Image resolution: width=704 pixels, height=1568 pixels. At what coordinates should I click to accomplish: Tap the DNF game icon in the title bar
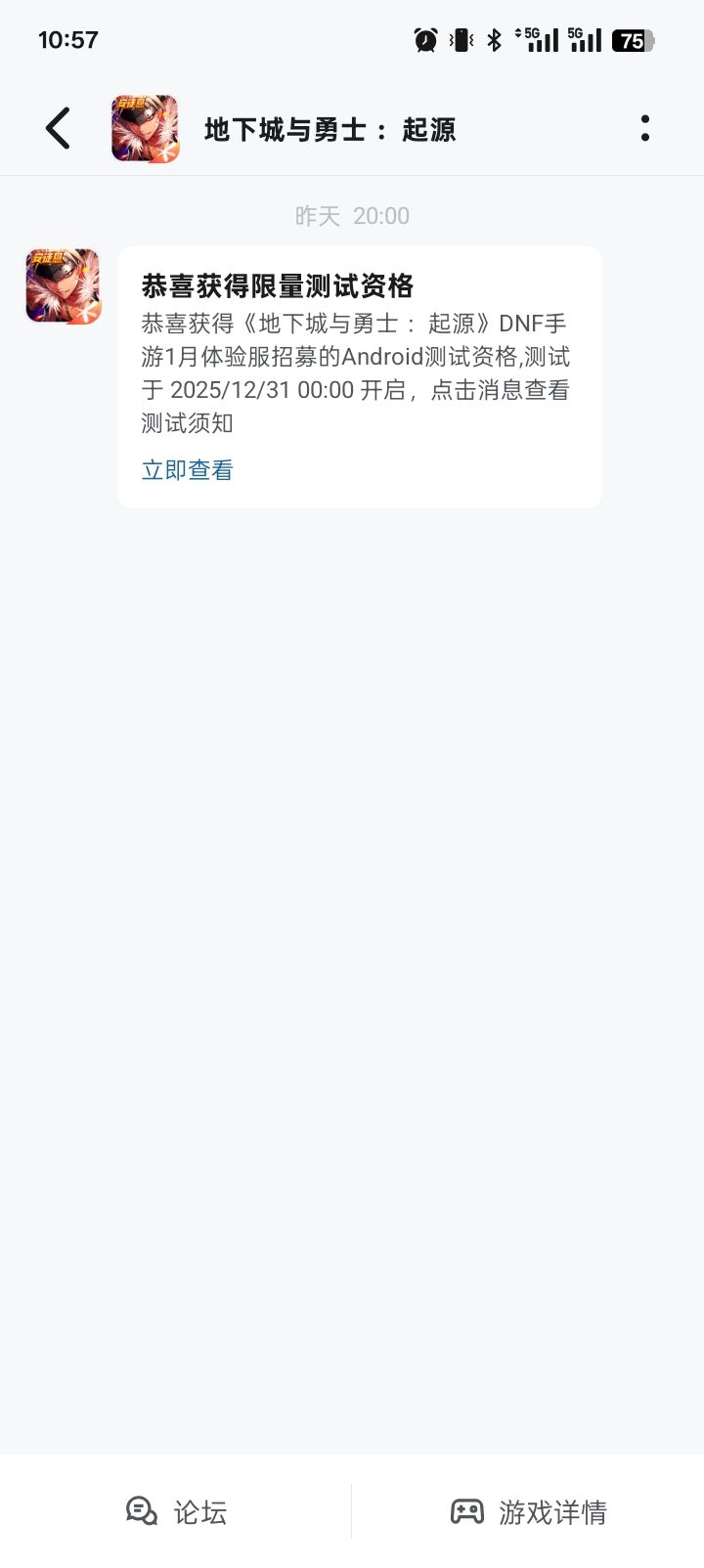(x=145, y=127)
